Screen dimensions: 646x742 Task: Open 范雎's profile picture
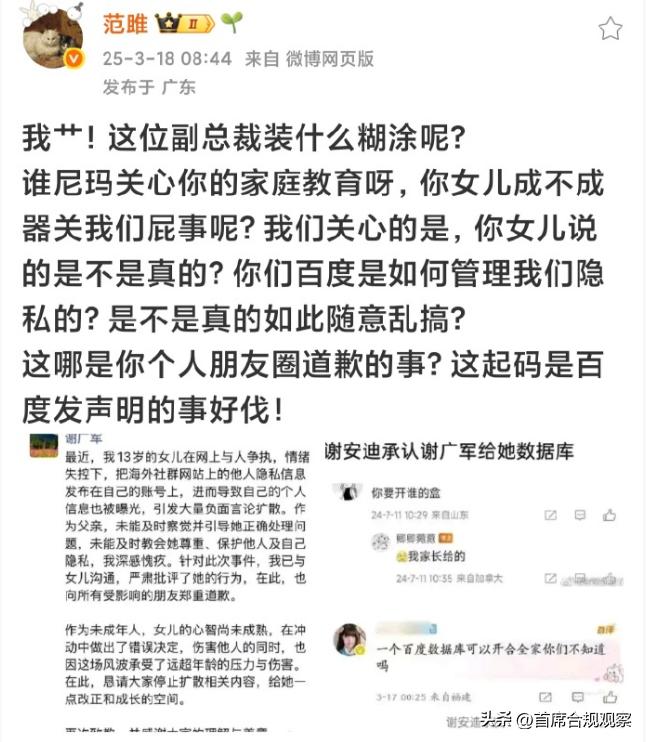click(52, 38)
